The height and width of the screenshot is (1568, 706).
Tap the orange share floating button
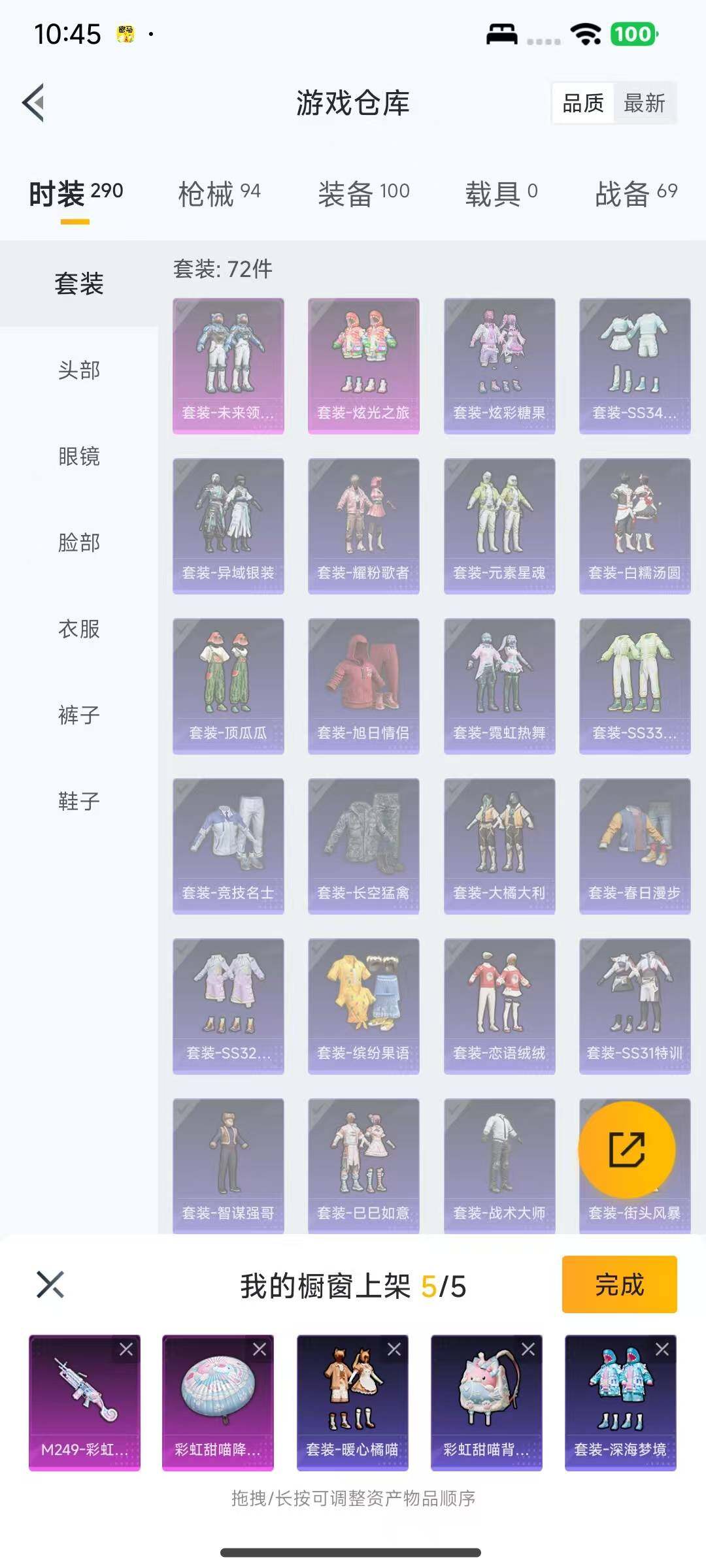point(627,1150)
